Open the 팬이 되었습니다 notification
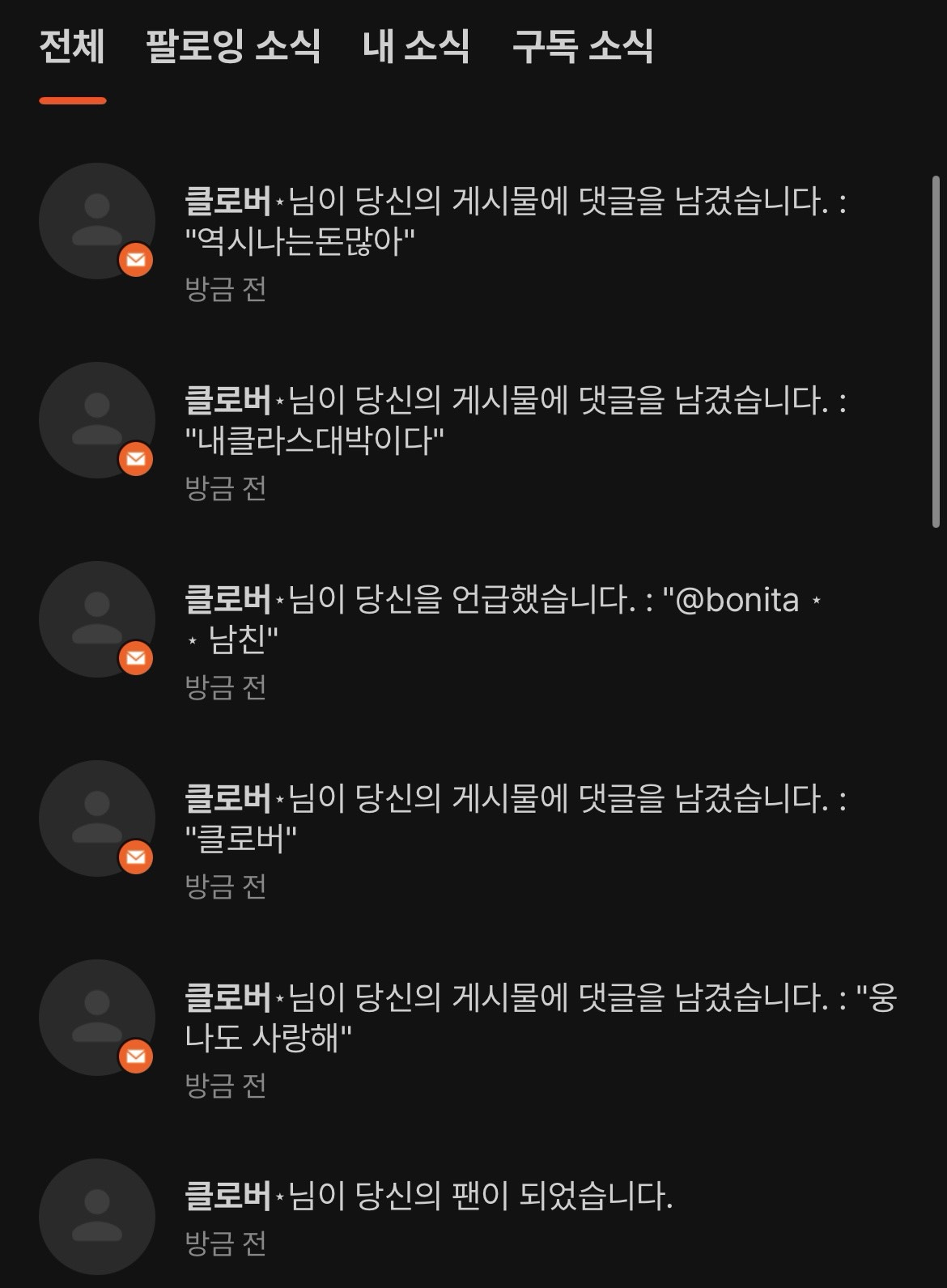The image size is (947, 1288). [x=429, y=1197]
